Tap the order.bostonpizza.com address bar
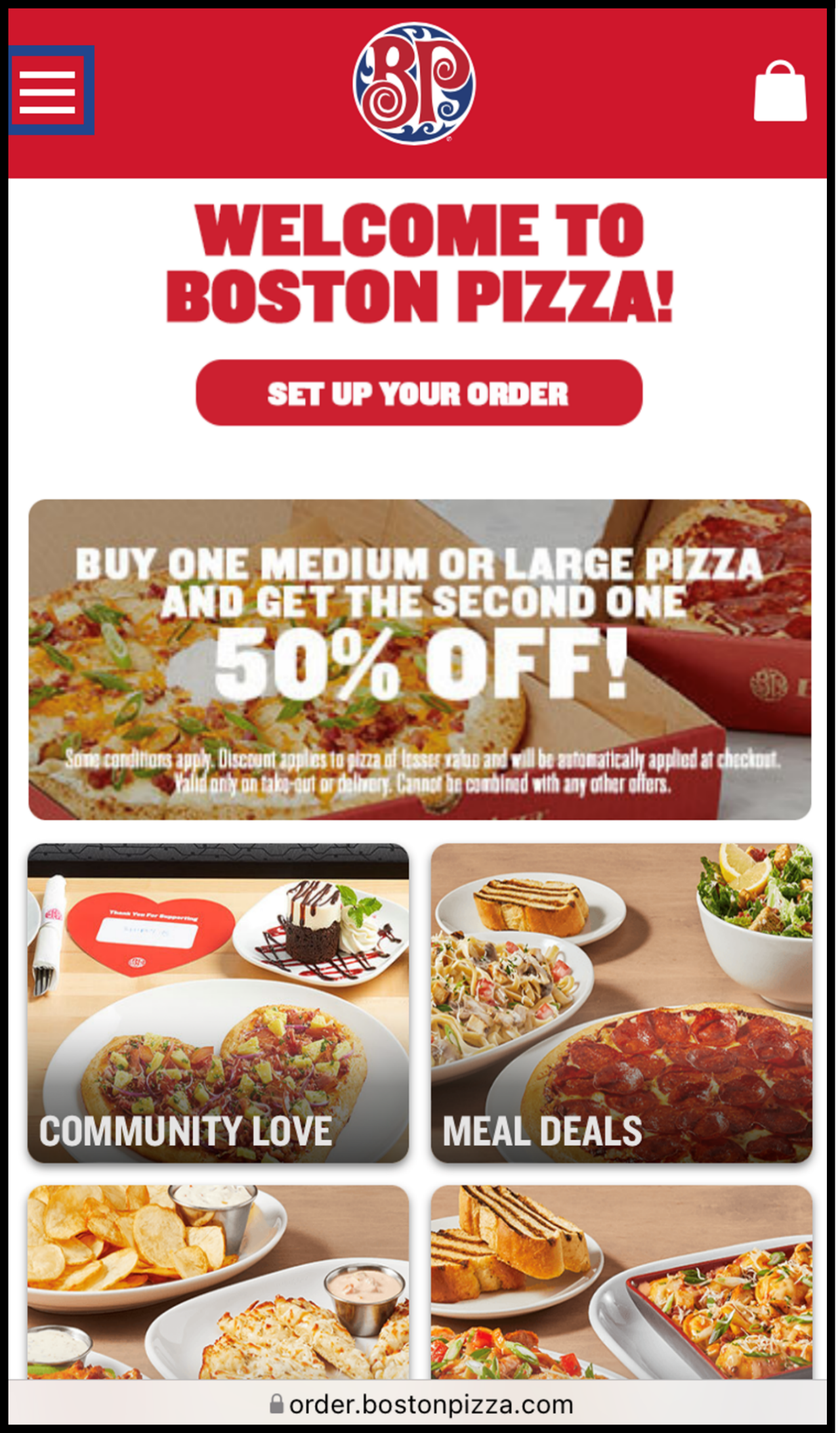 pos(420,1404)
